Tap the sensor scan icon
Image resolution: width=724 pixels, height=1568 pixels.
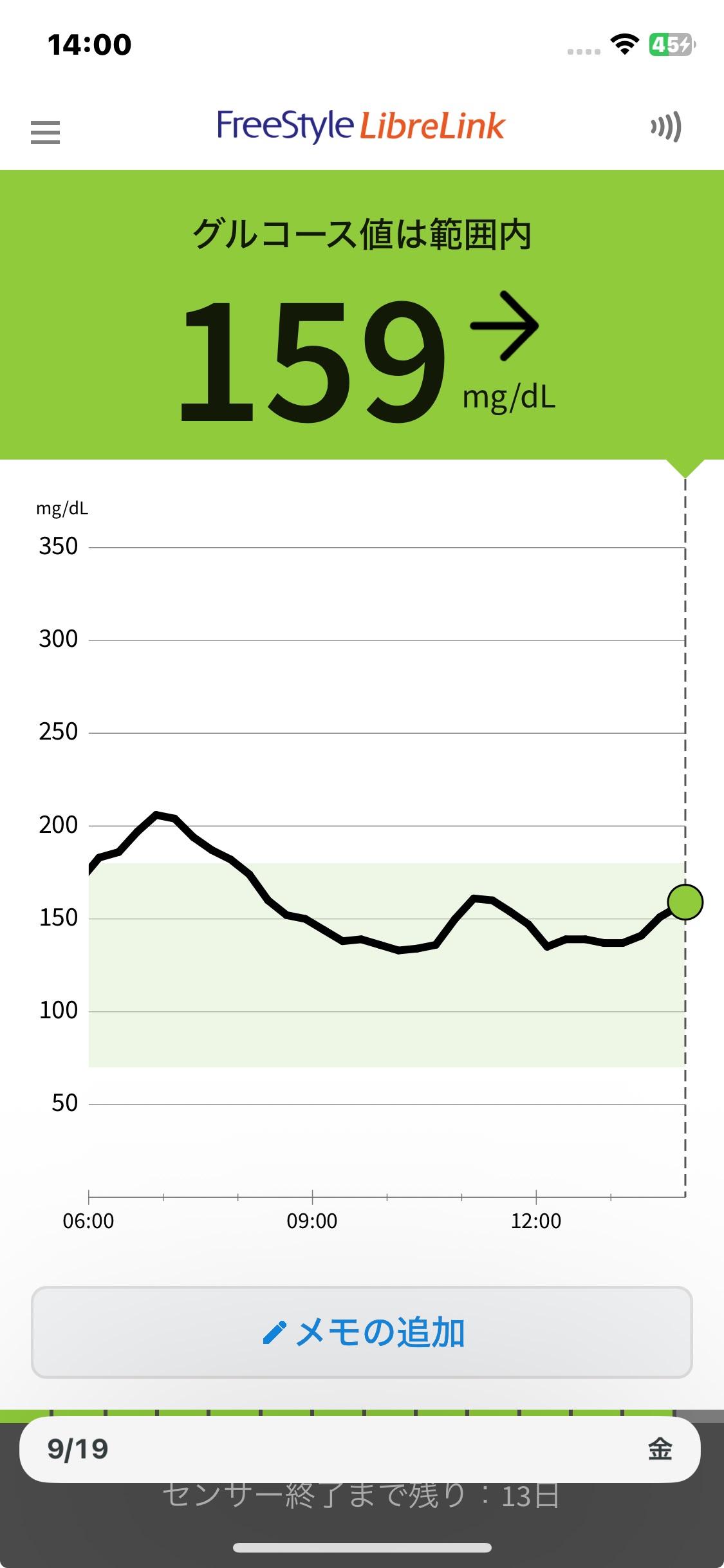pos(666,127)
